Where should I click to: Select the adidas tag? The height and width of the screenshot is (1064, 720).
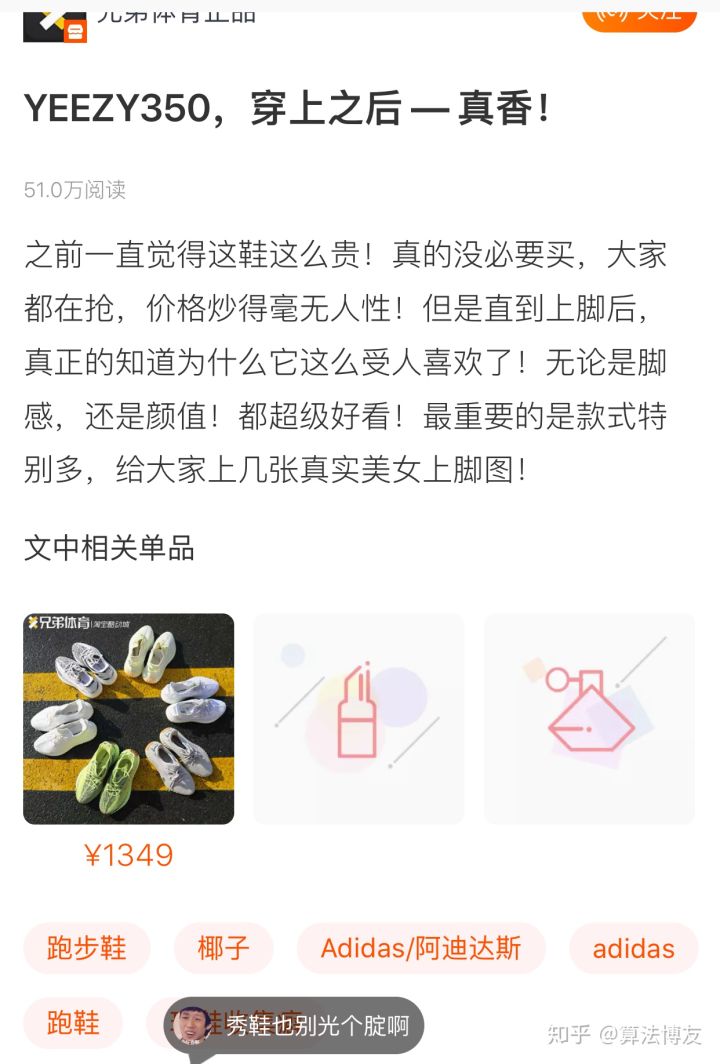633,948
